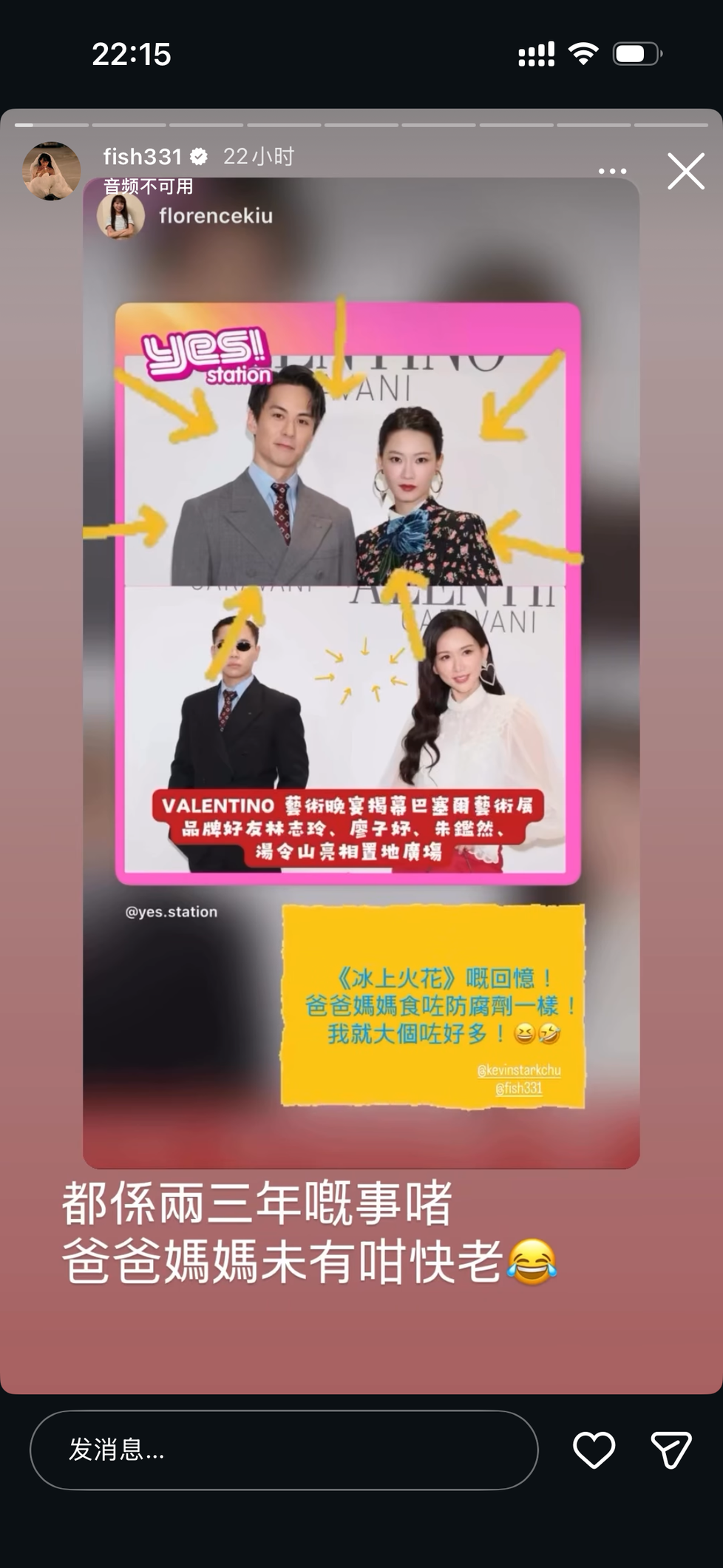
Task: Tap the fish331 username
Action: pyautogui.click(x=142, y=157)
